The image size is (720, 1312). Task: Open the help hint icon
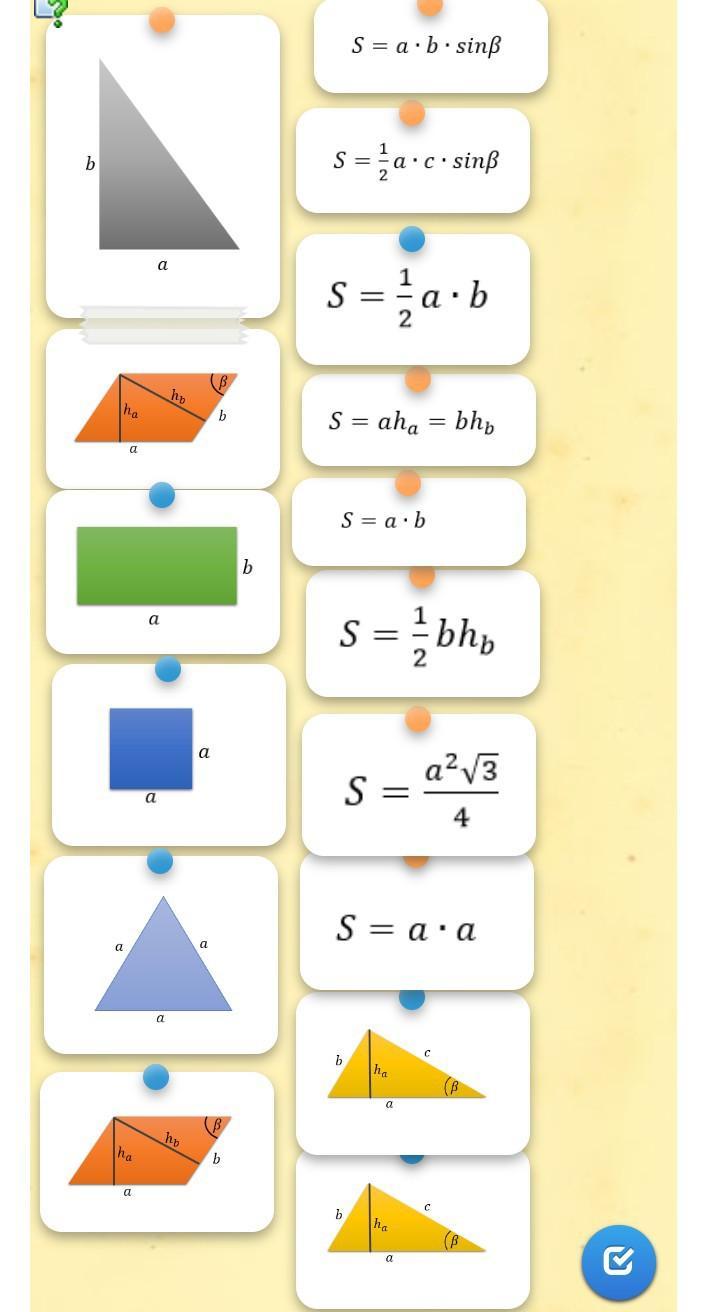point(52,10)
